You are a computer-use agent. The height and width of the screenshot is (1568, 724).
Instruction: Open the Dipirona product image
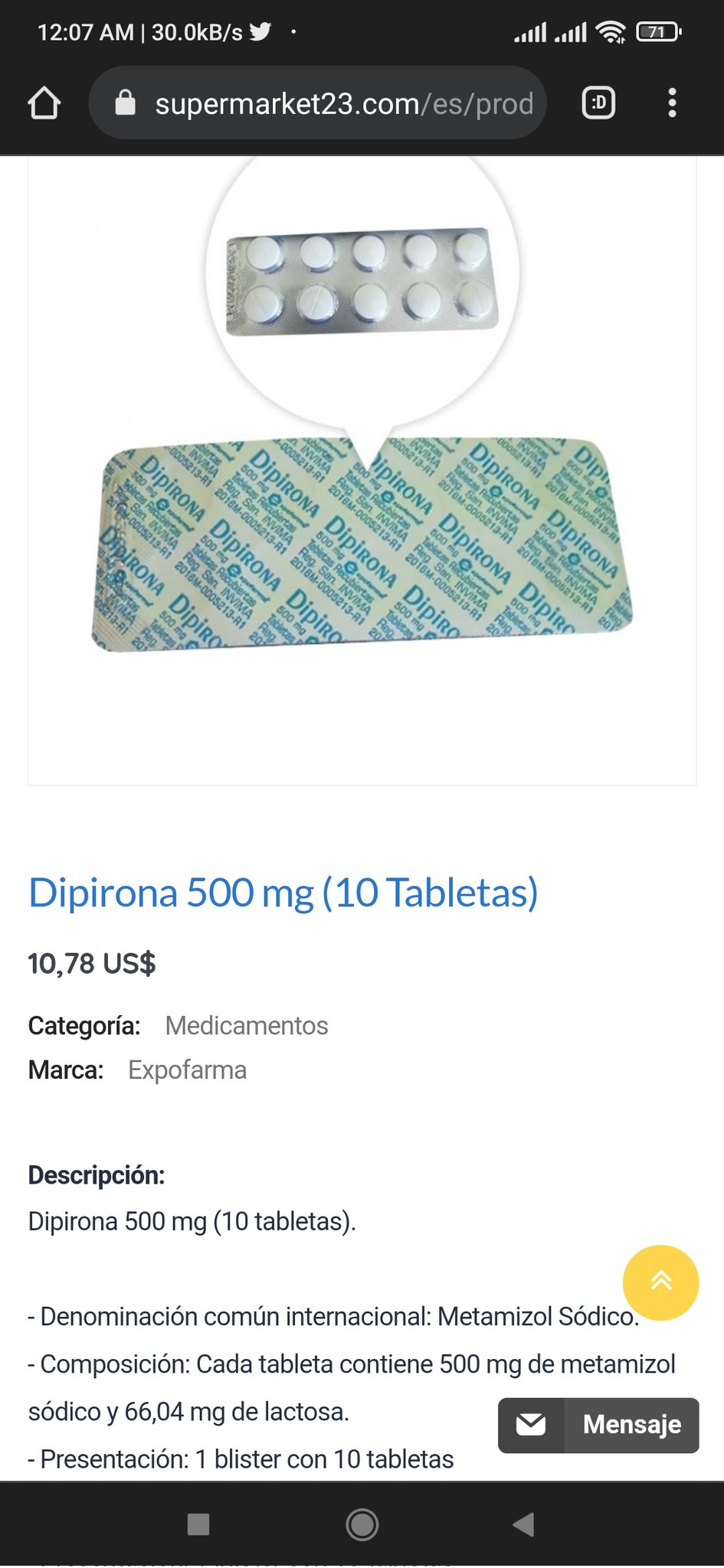[362, 467]
